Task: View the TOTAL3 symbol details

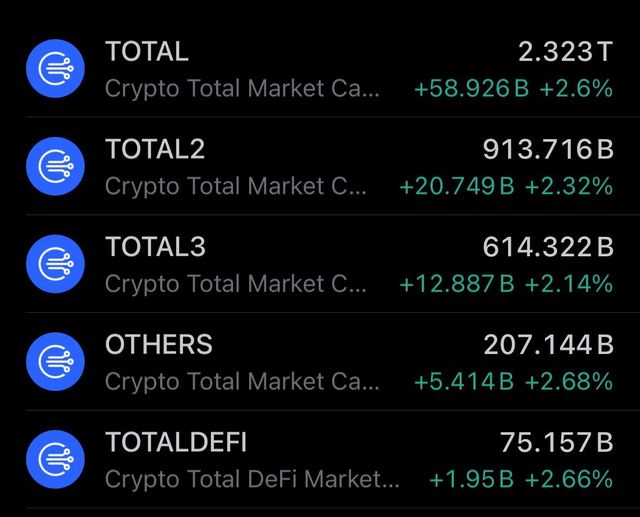Action: [x=320, y=264]
